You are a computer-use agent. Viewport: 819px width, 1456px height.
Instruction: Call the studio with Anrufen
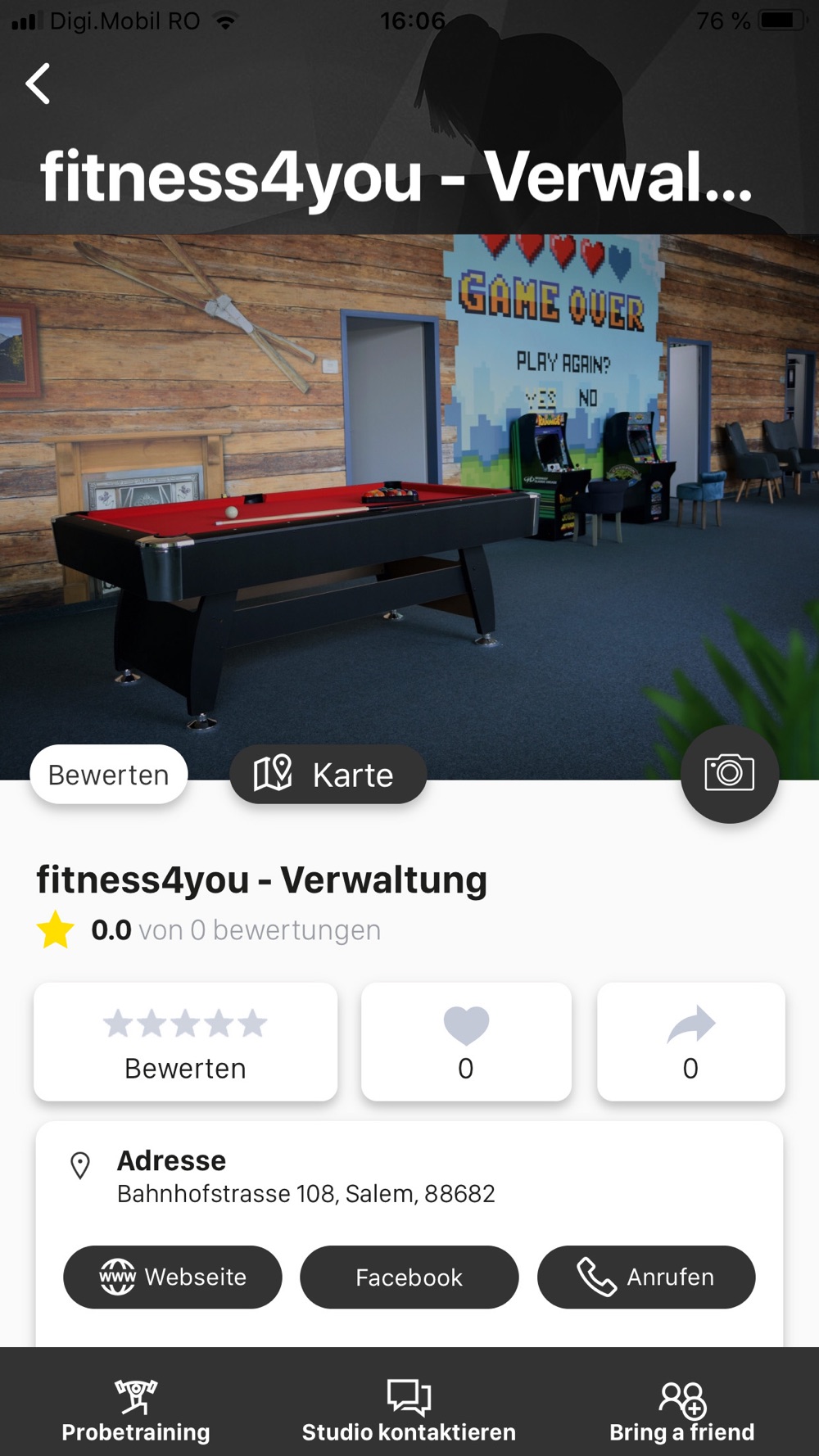646,1277
